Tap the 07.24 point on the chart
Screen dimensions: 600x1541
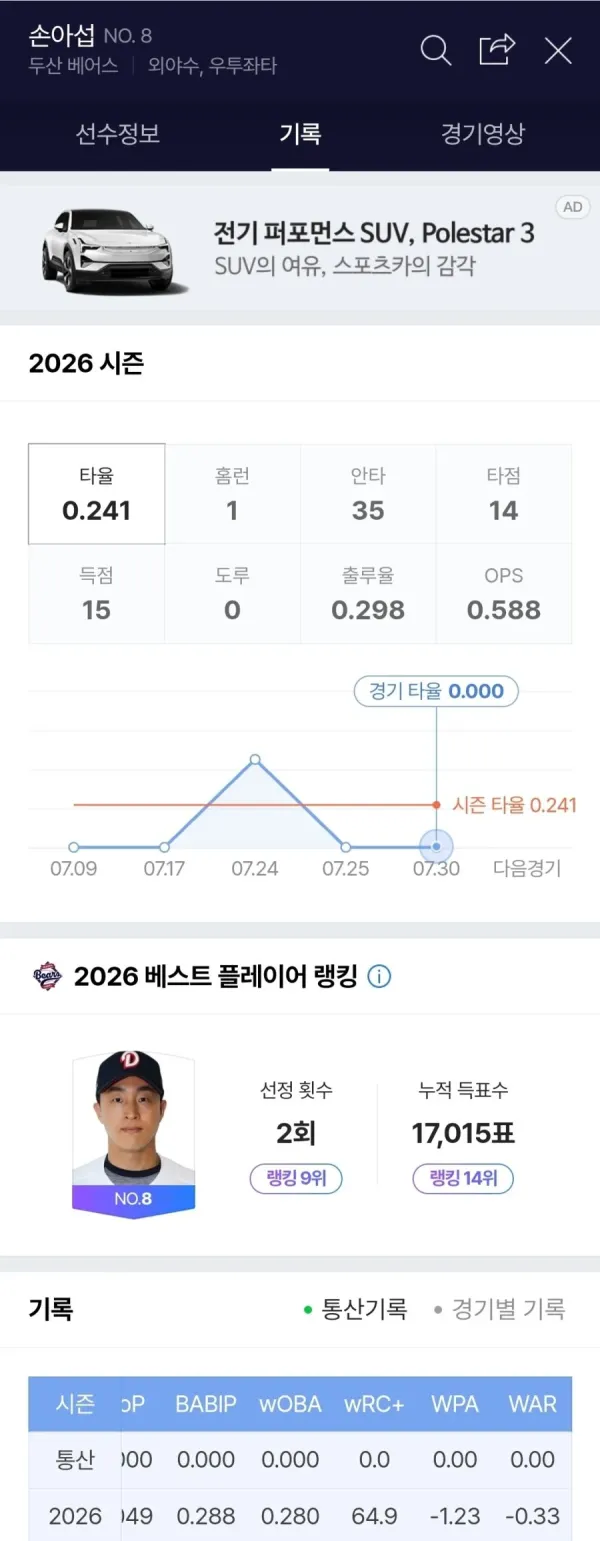[255, 760]
